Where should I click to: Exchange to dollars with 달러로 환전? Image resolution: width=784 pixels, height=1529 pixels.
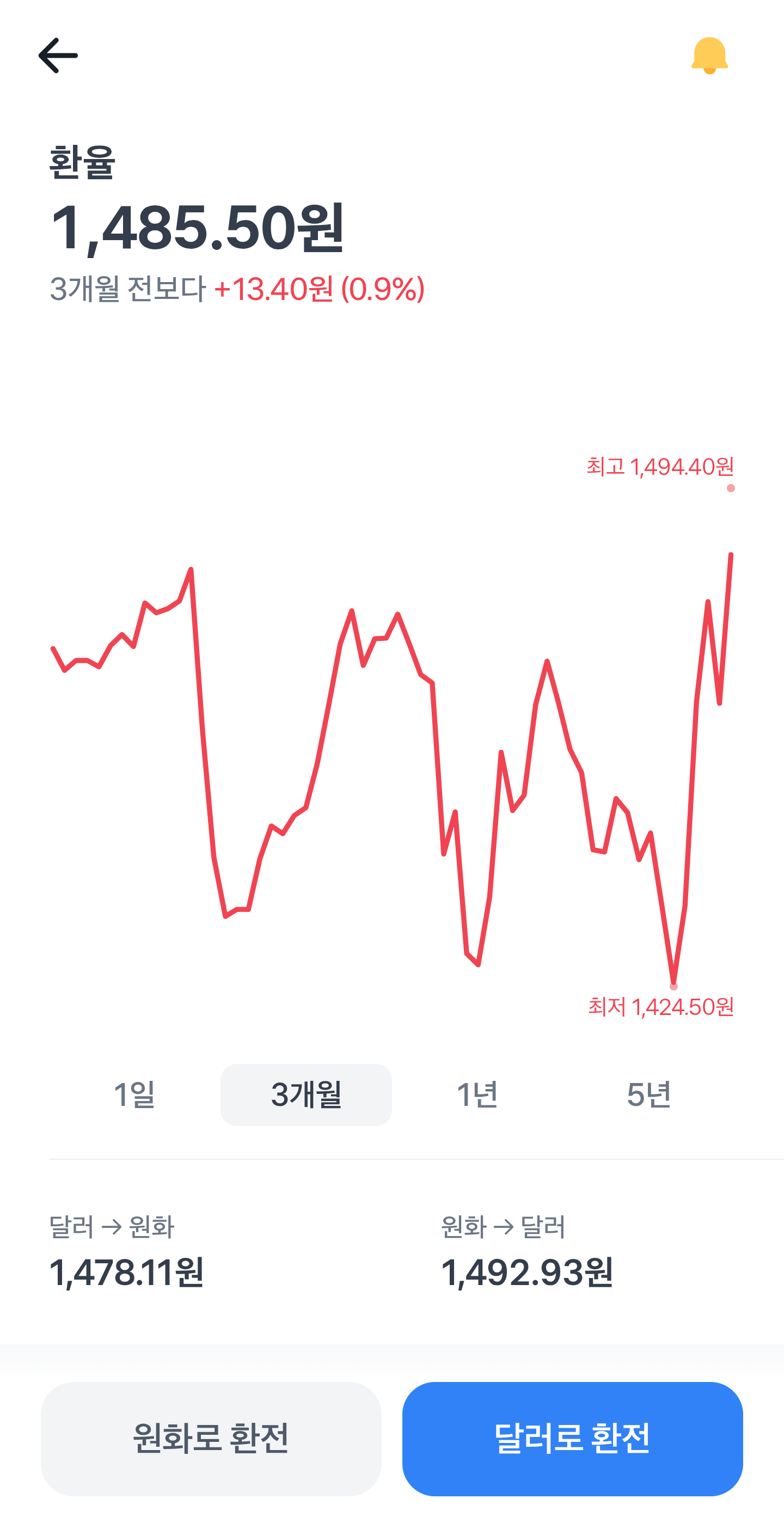572,1438
